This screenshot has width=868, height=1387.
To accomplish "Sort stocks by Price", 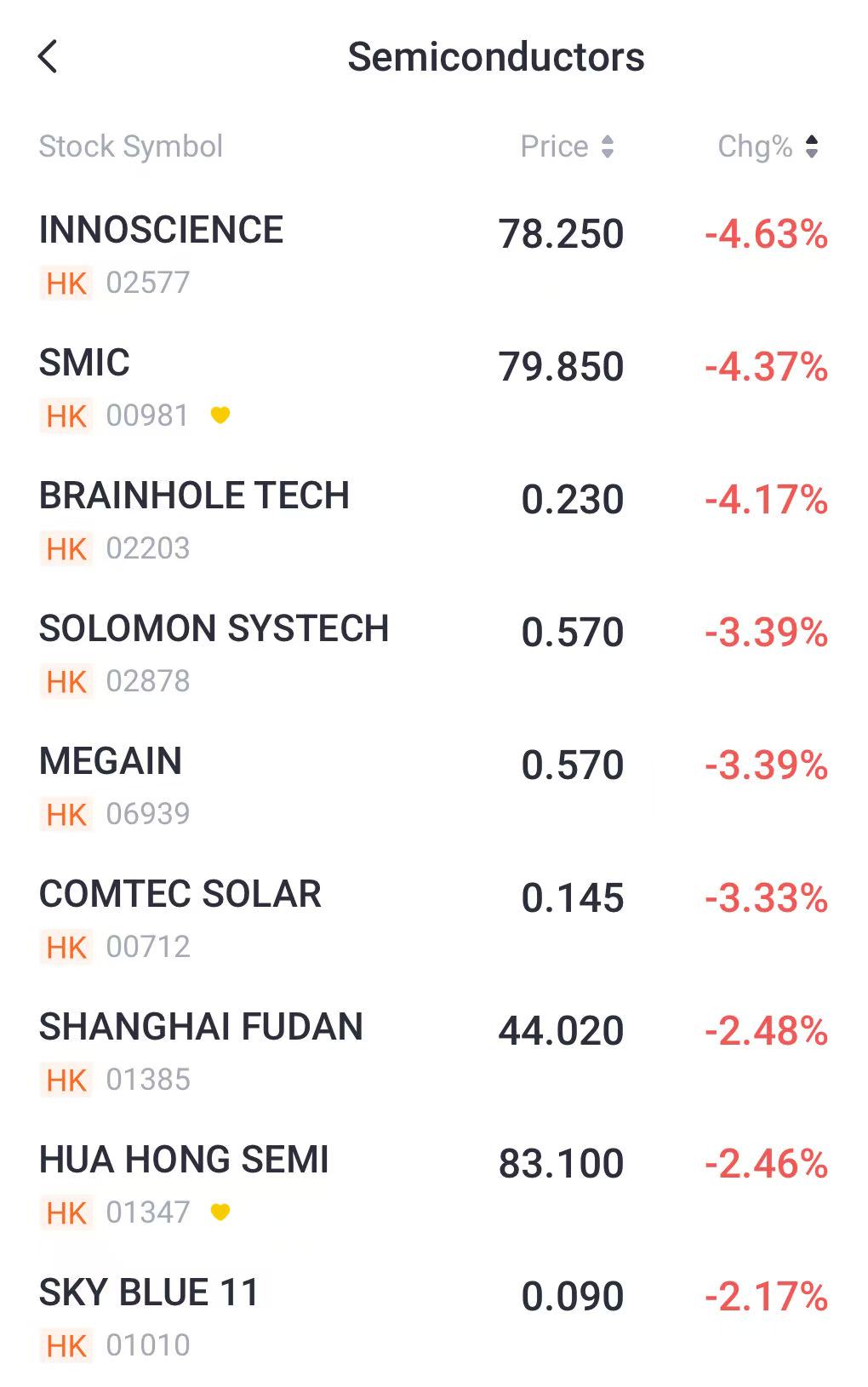I will pyautogui.click(x=567, y=146).
